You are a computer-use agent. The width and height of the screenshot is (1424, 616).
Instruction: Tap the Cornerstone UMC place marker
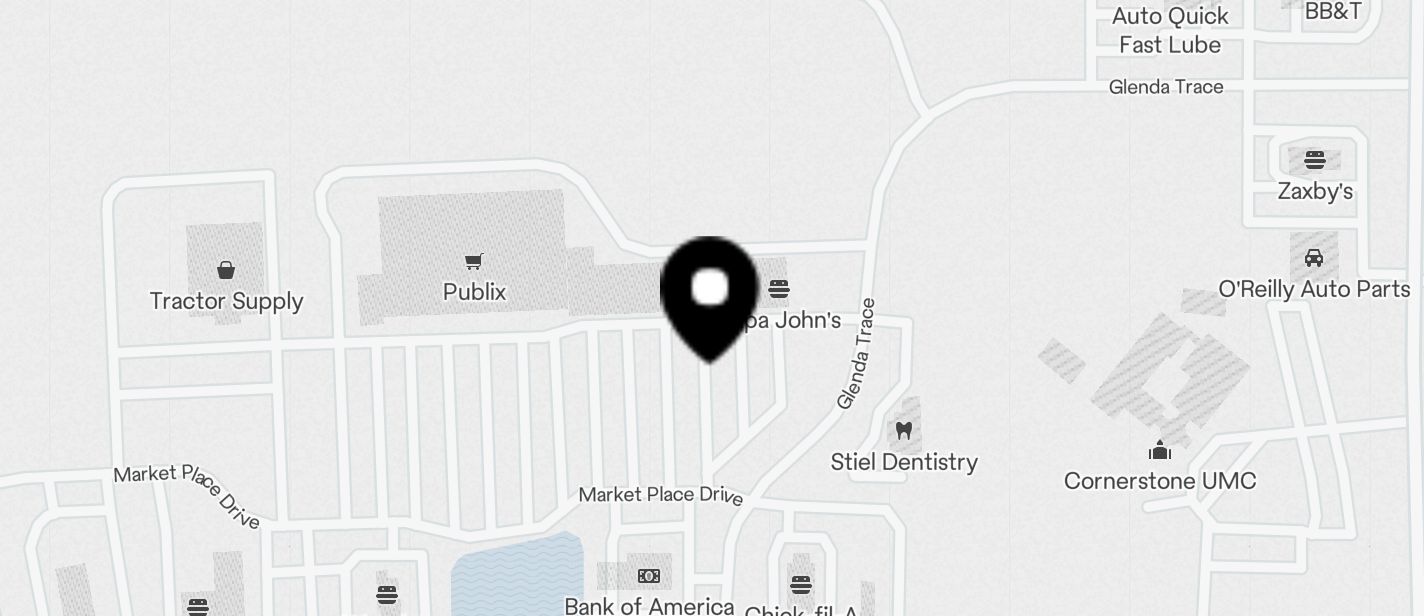pos(1159,451)
